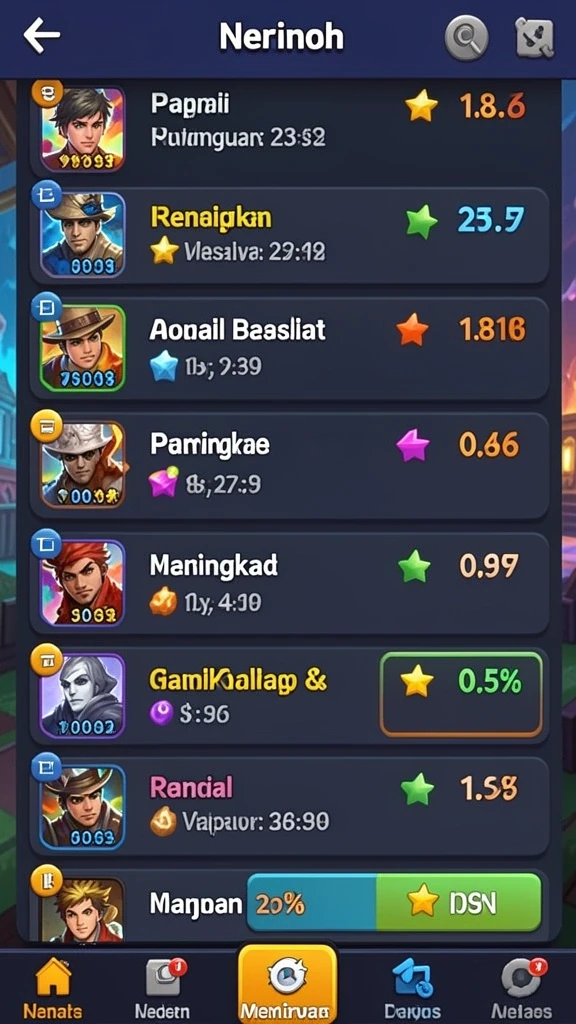576x1024 pixels.
Task: Open the Randal entry
Action: [289, 807]
